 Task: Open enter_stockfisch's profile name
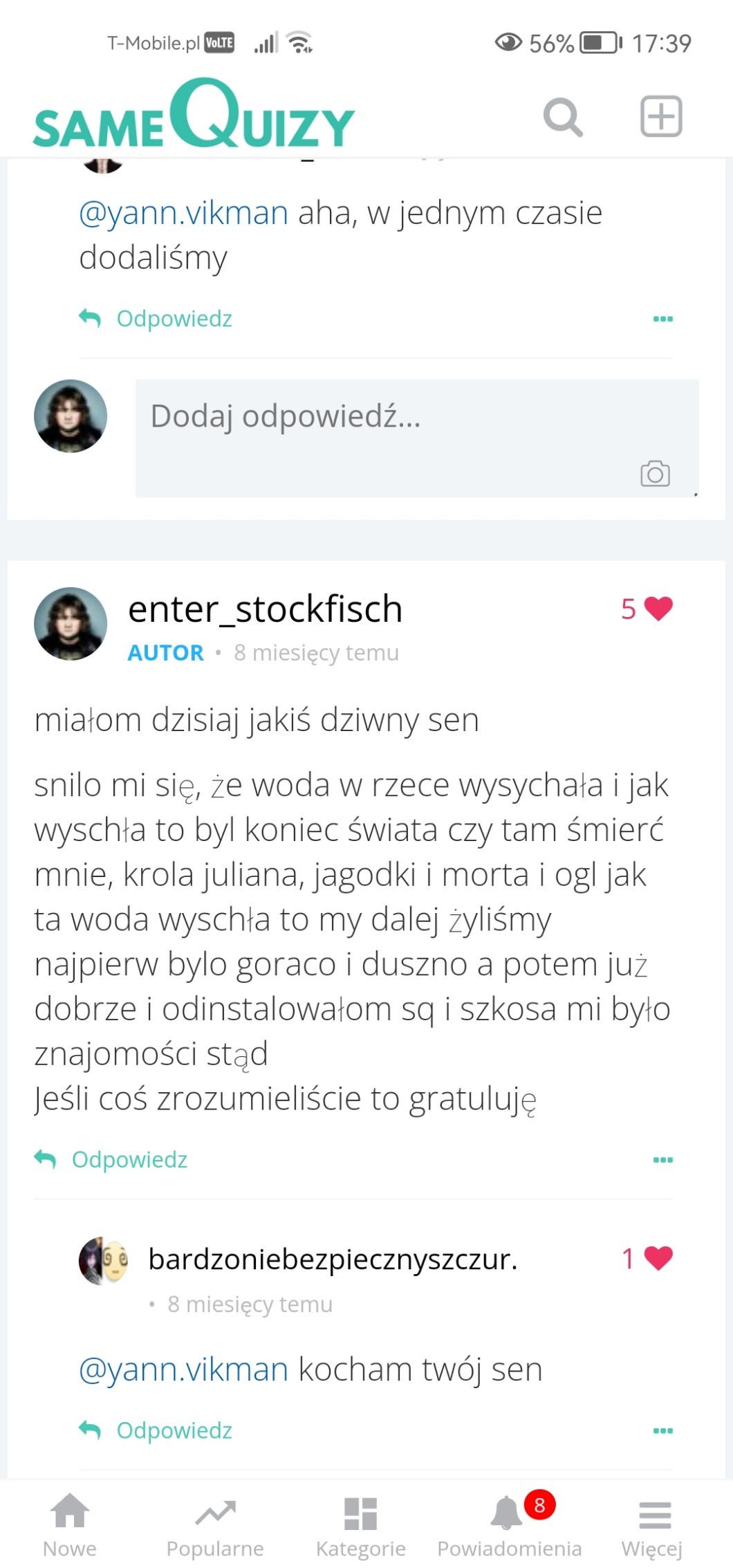[x=265, y=609]
